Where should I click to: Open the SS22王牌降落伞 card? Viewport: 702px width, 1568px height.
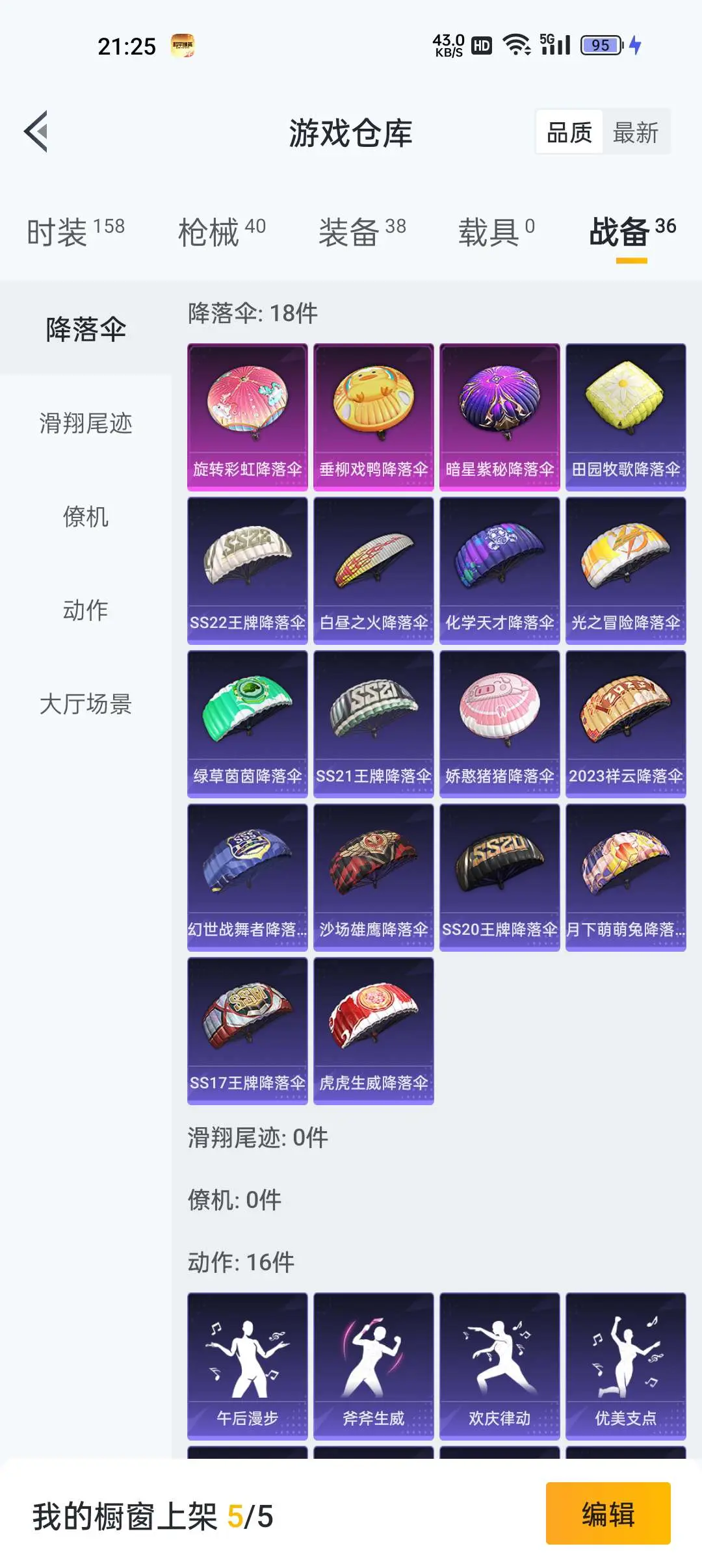tap(248, 571)
